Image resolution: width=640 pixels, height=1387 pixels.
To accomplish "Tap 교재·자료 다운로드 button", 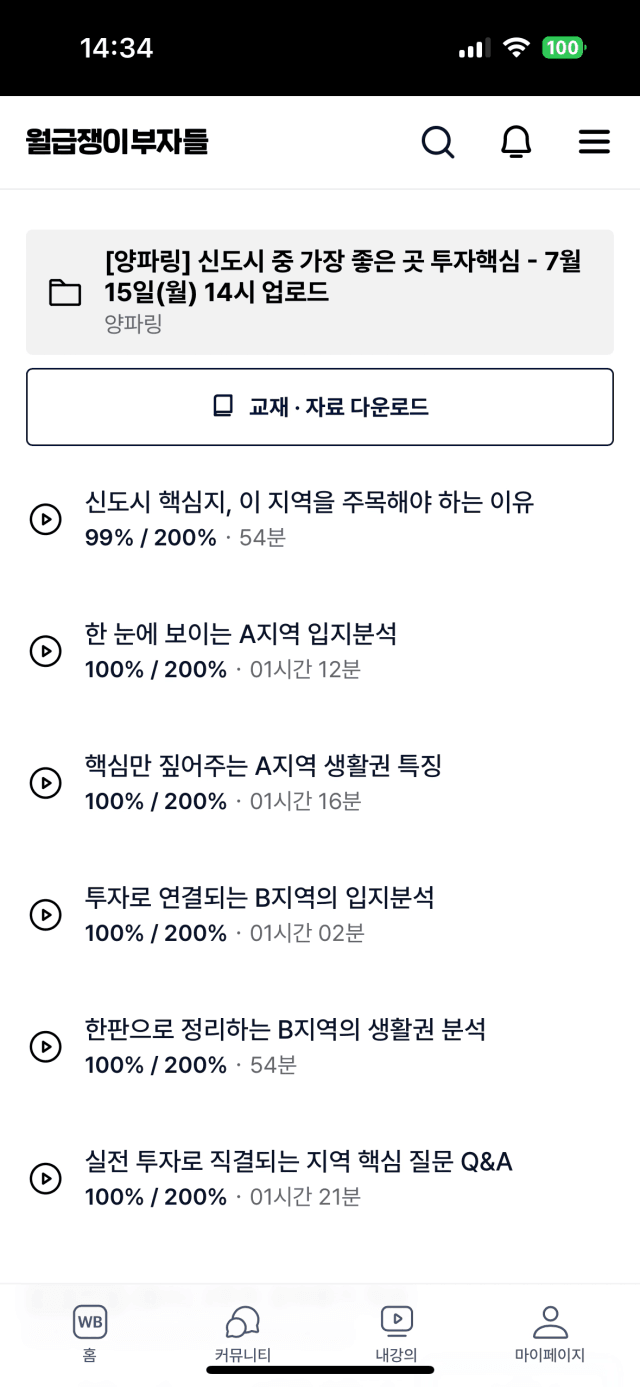I will tap(320, 407).
